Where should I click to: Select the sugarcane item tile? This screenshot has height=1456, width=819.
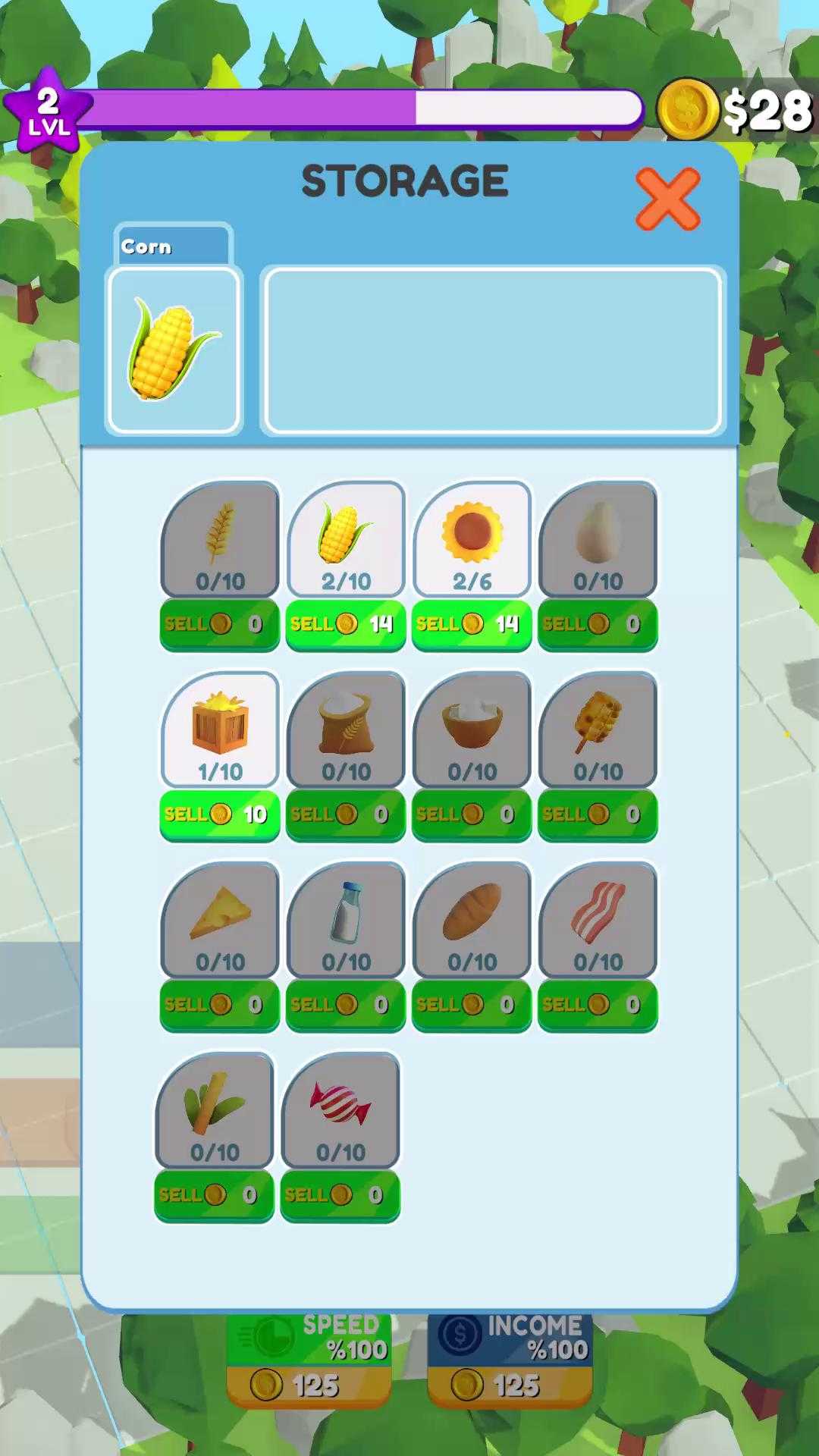[x=215, y=1110]
